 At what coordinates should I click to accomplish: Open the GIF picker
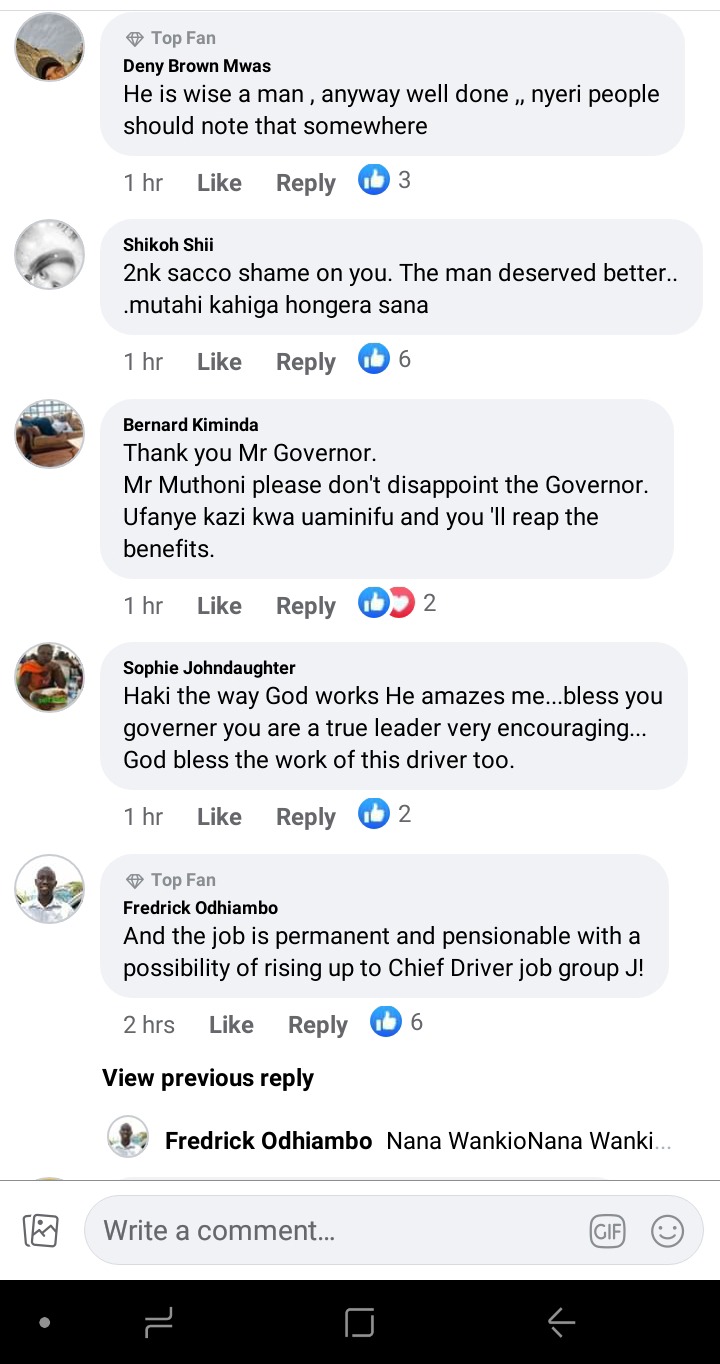(x=607, y=1231)
